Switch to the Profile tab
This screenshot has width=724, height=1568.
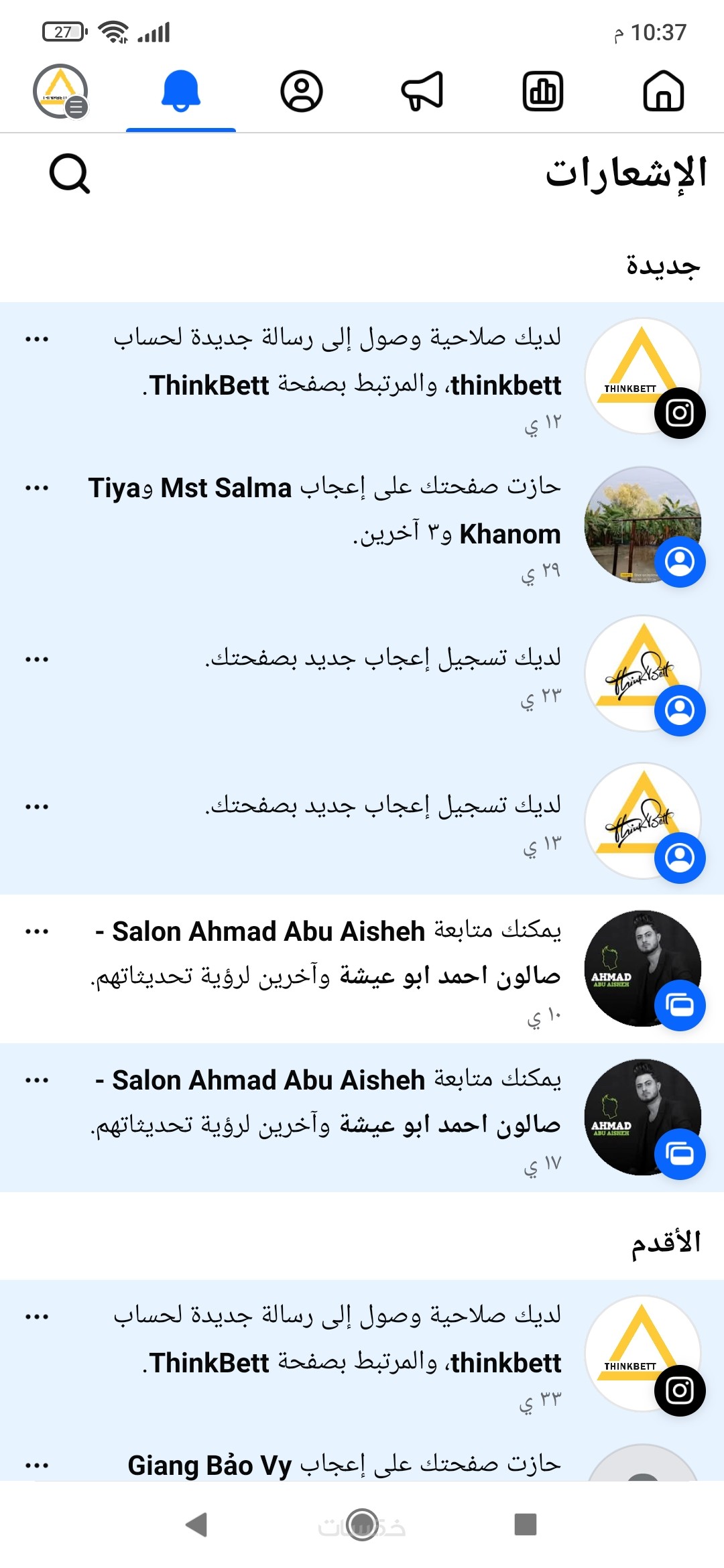click(302, 91)
